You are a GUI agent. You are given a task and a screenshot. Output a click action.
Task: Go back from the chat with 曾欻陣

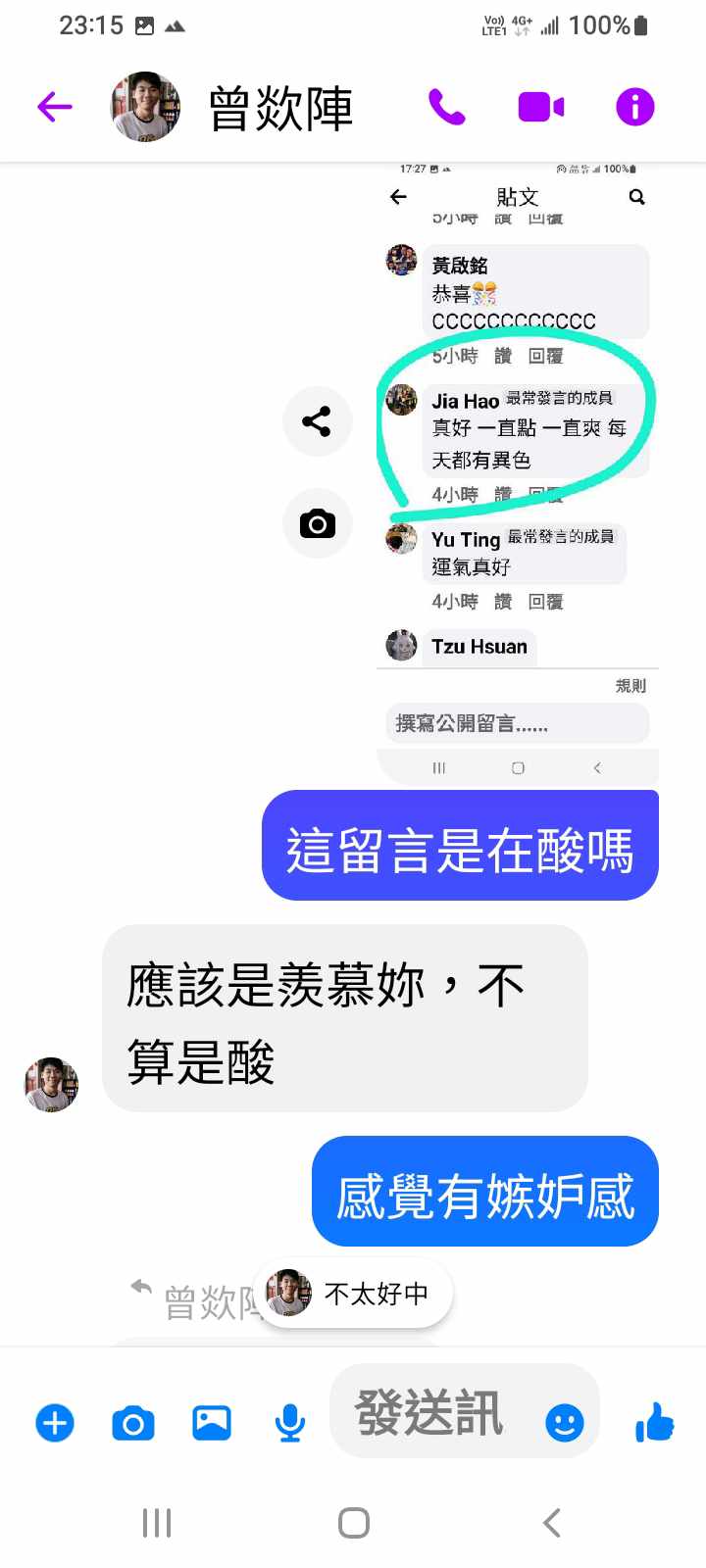click(x=55, y=107)
